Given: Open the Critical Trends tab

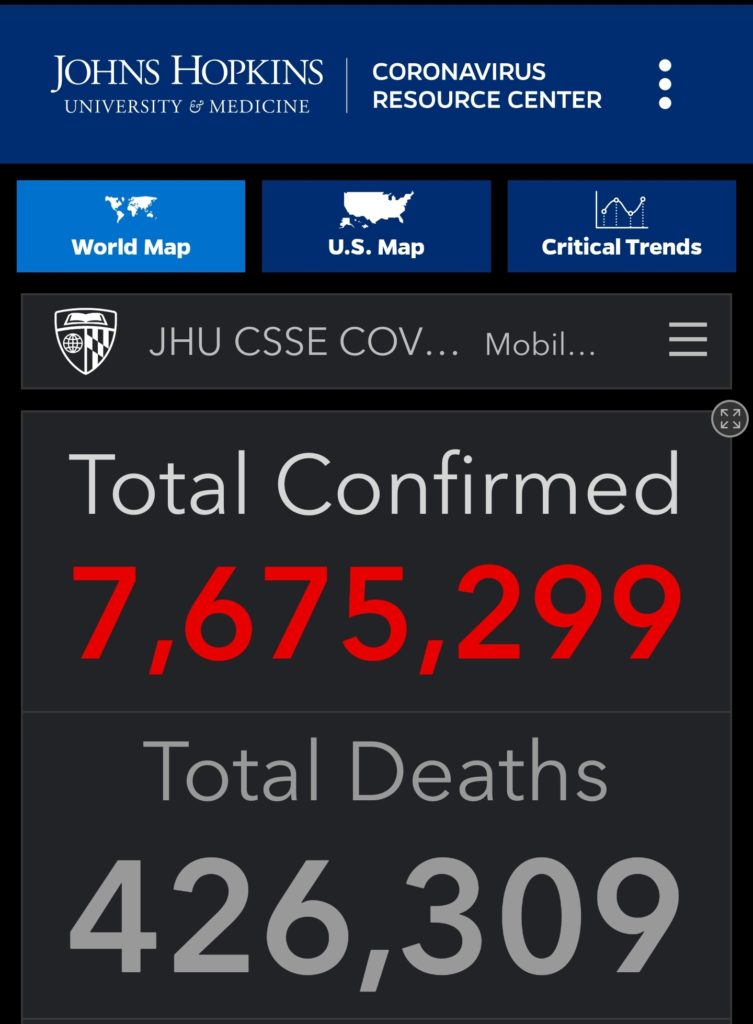Looking at the screenshot, I should [x=621, y=226].
